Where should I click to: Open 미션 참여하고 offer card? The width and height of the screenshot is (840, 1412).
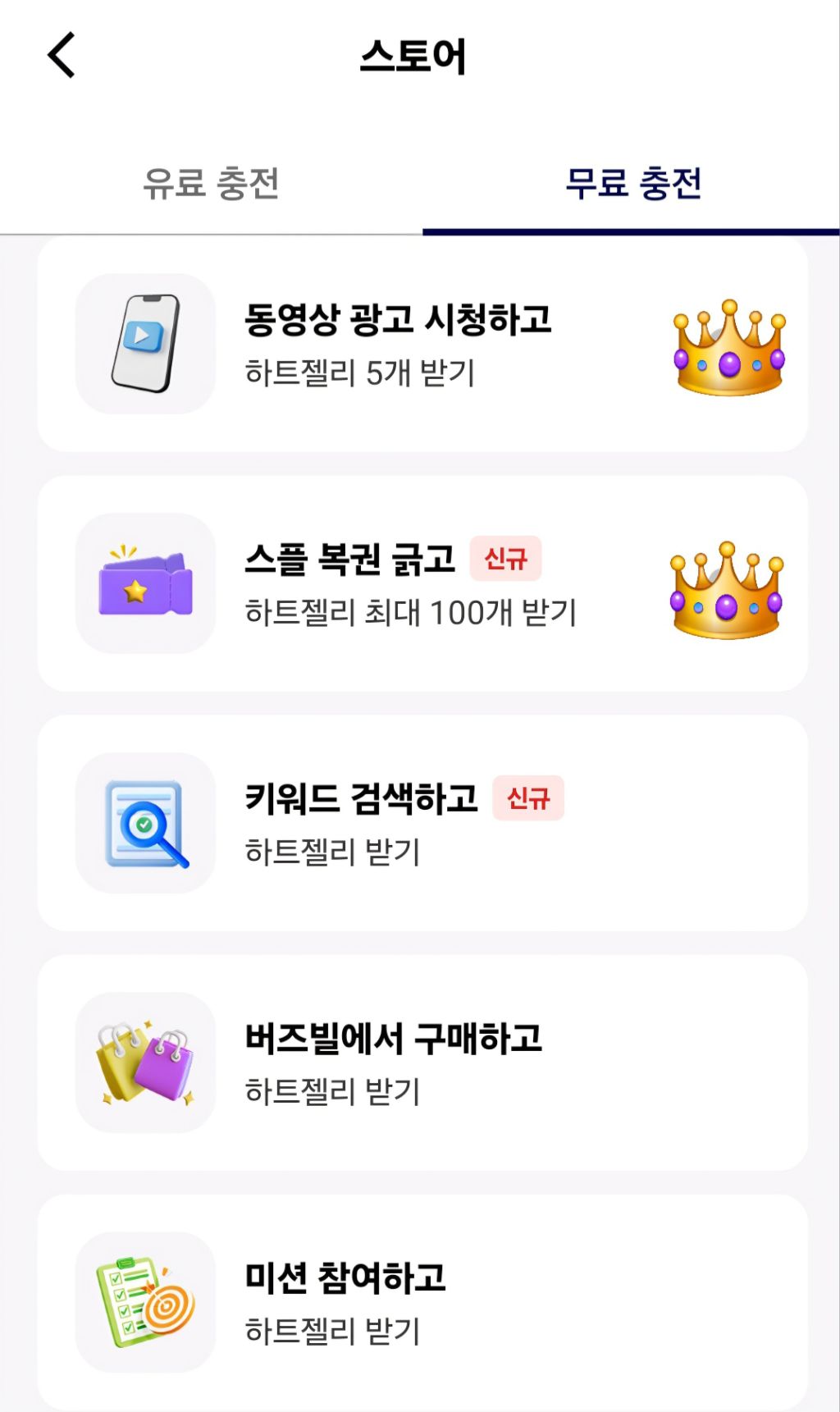point(422,1302)
